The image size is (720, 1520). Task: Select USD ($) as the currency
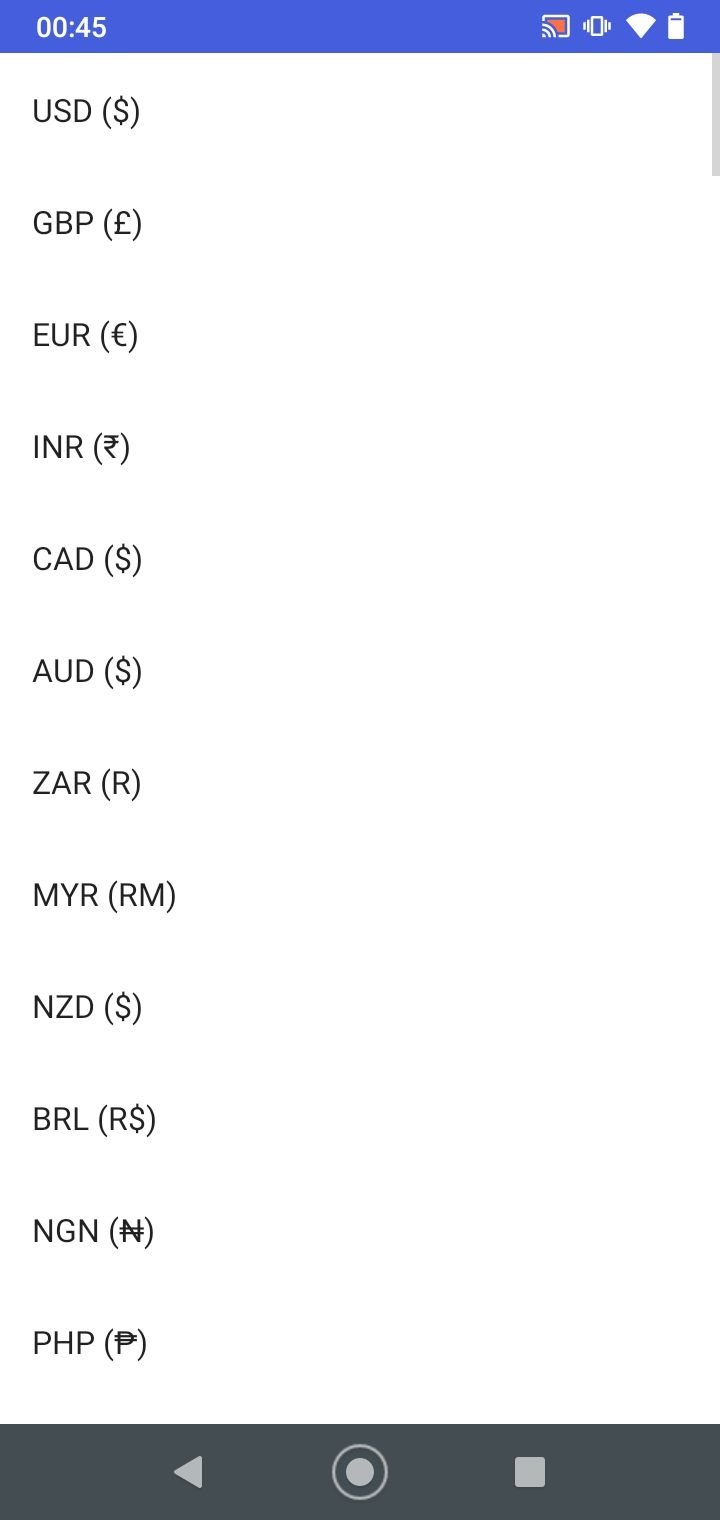pyautogui.click(x=360, y=111)
